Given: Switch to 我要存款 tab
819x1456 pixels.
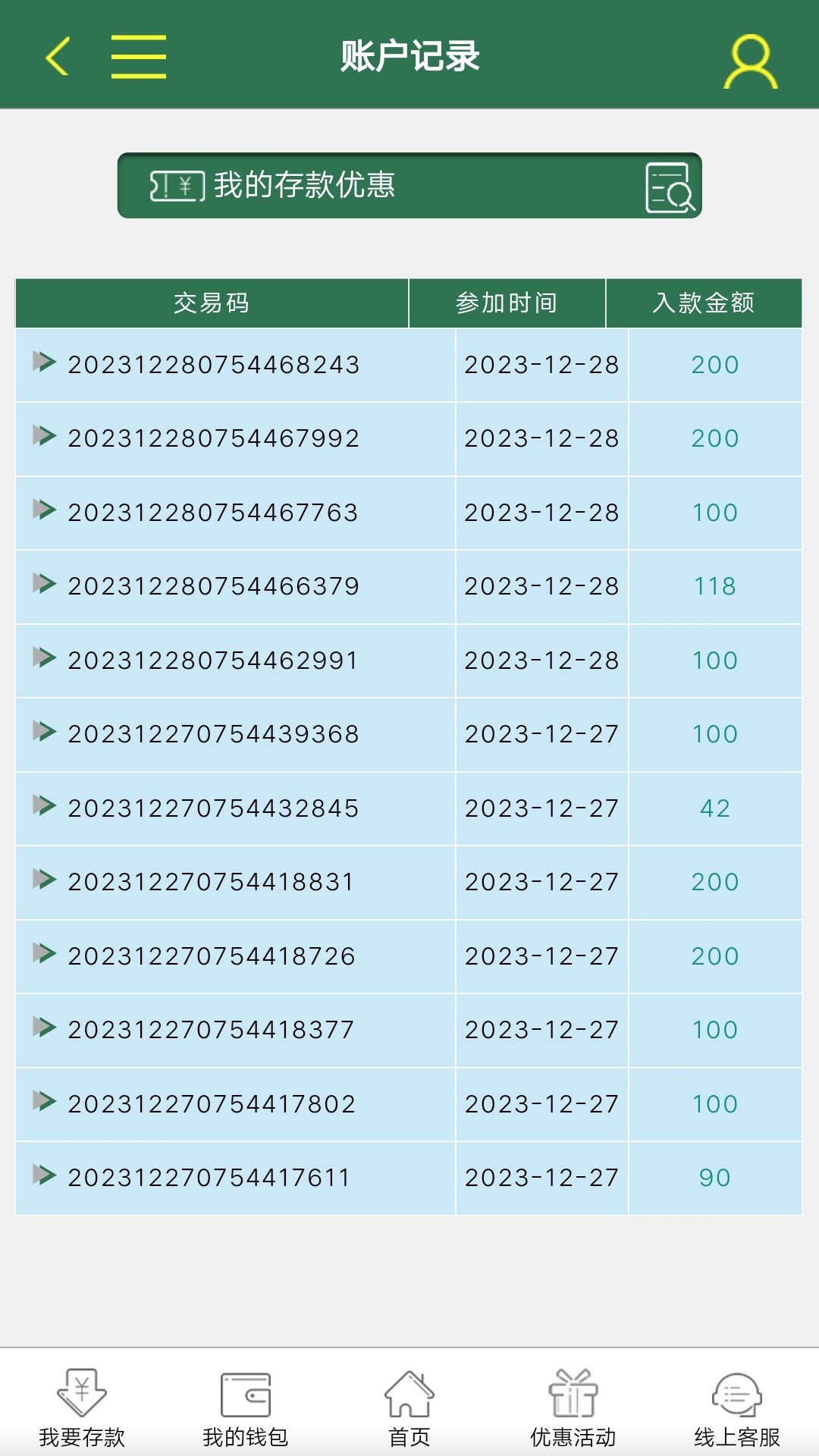Looking at the screenshot, I should tap(82, 1407).
